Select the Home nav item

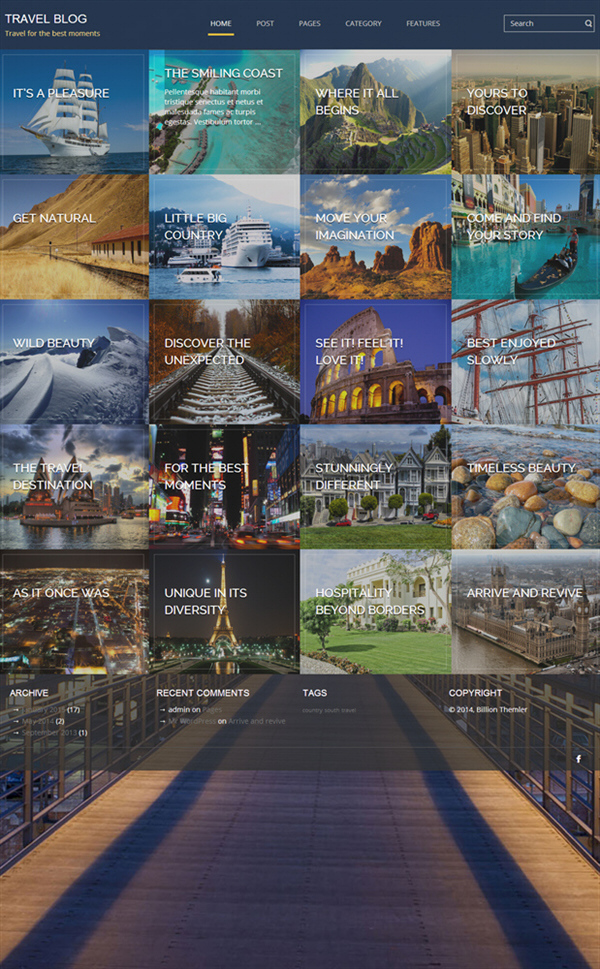[x=221, y=23]
